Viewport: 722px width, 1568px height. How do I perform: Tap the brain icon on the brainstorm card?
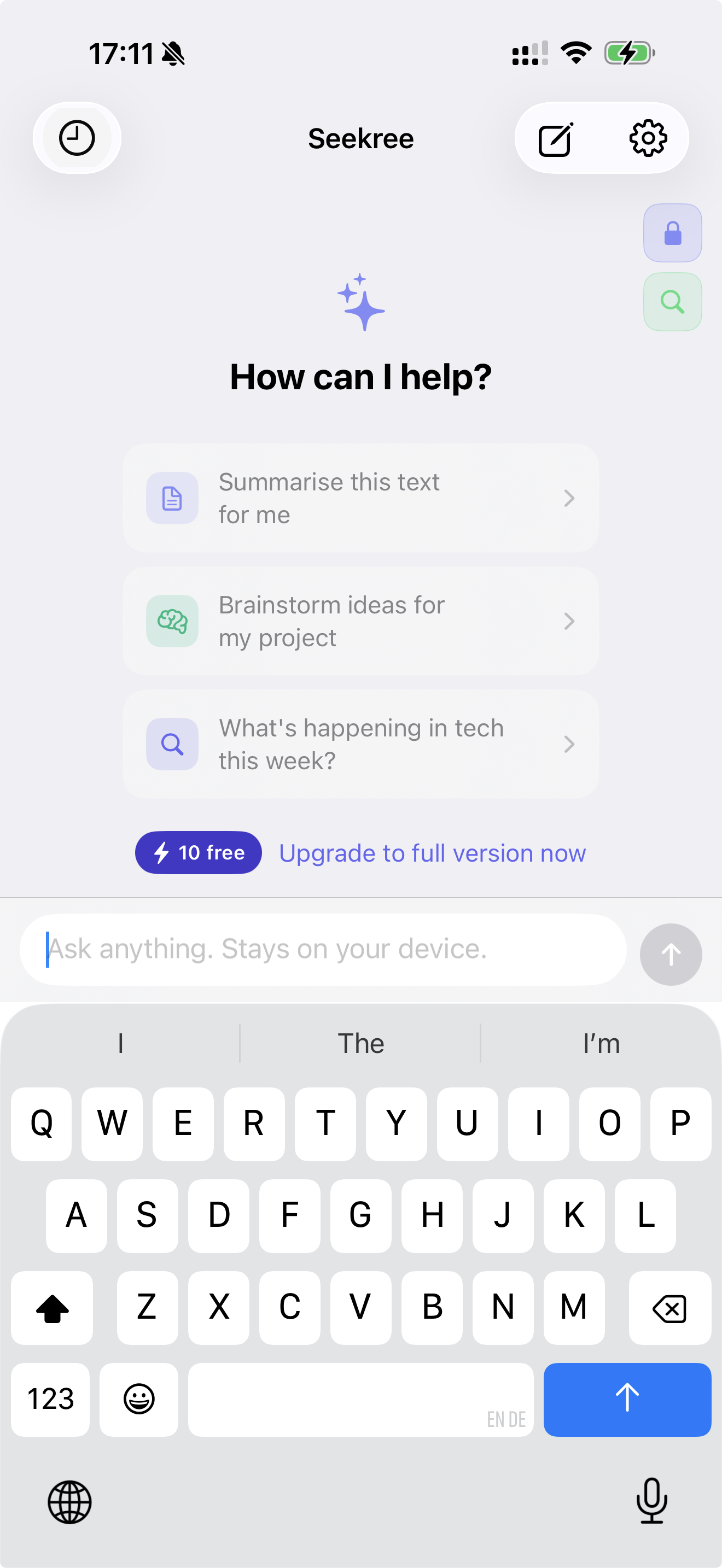coord(172,621)
